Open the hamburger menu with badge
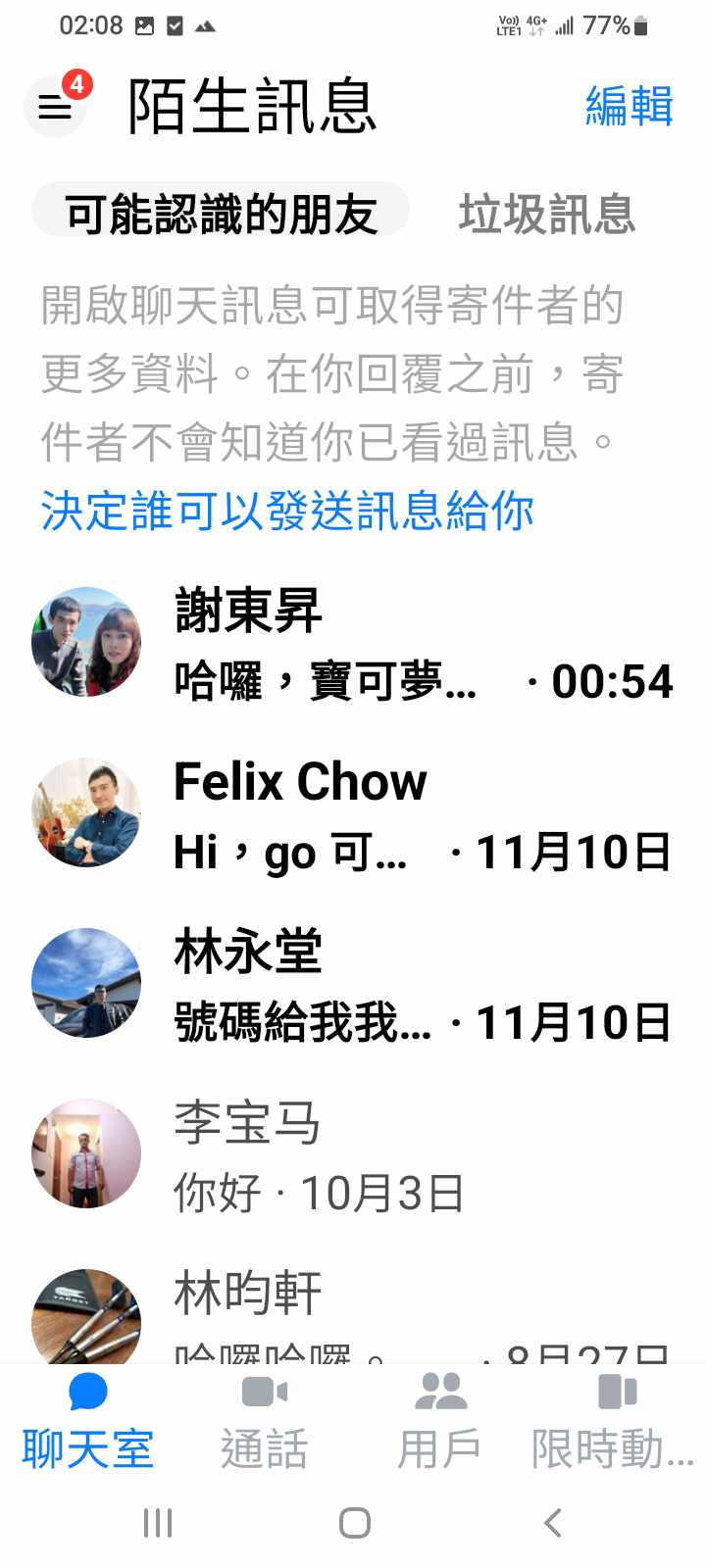The height and width of the screenshot is (1568, 706). point(55,107)
